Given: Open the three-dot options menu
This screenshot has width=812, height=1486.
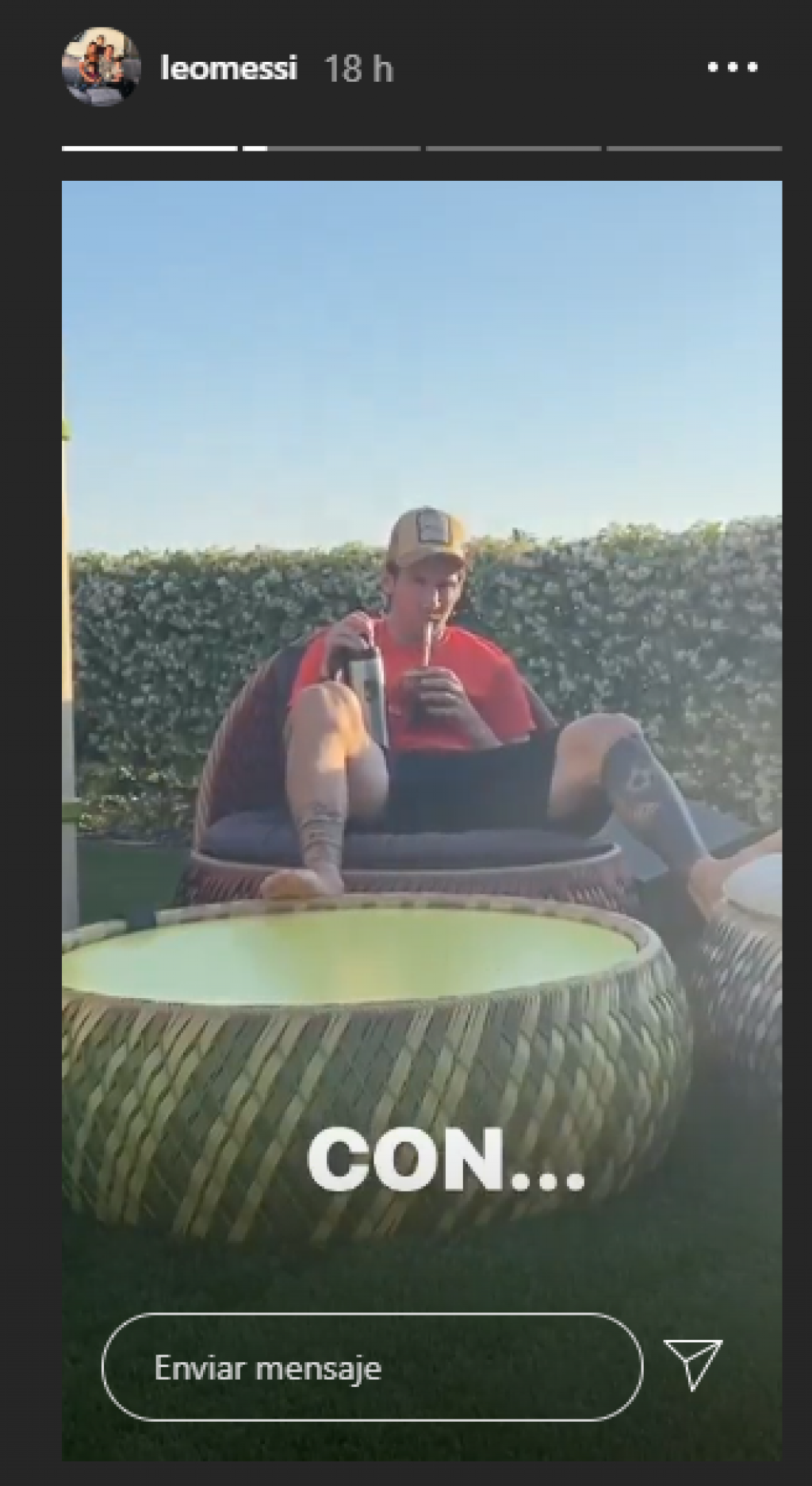Looking at the screenshot, I should [732, 68].
